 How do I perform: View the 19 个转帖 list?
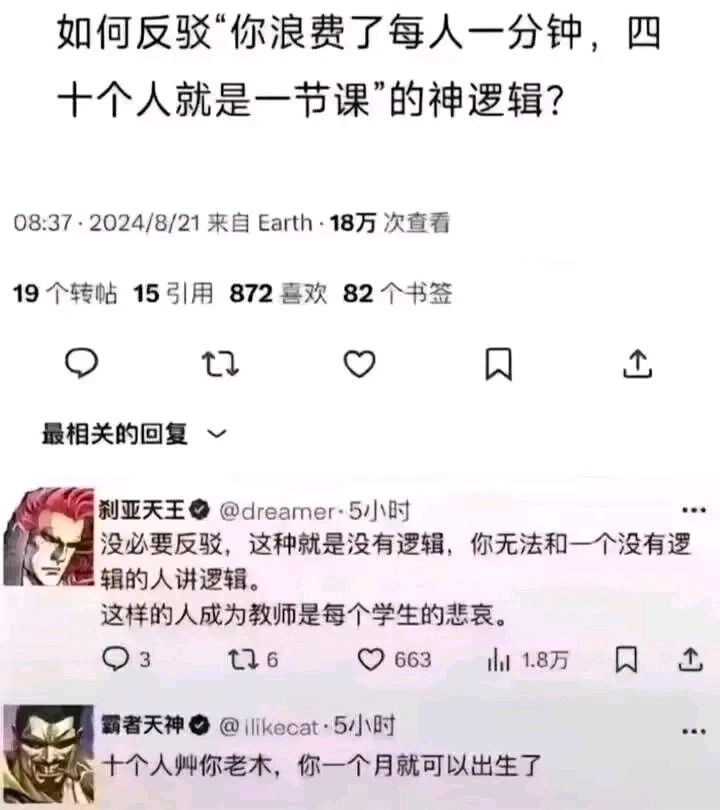66,293
